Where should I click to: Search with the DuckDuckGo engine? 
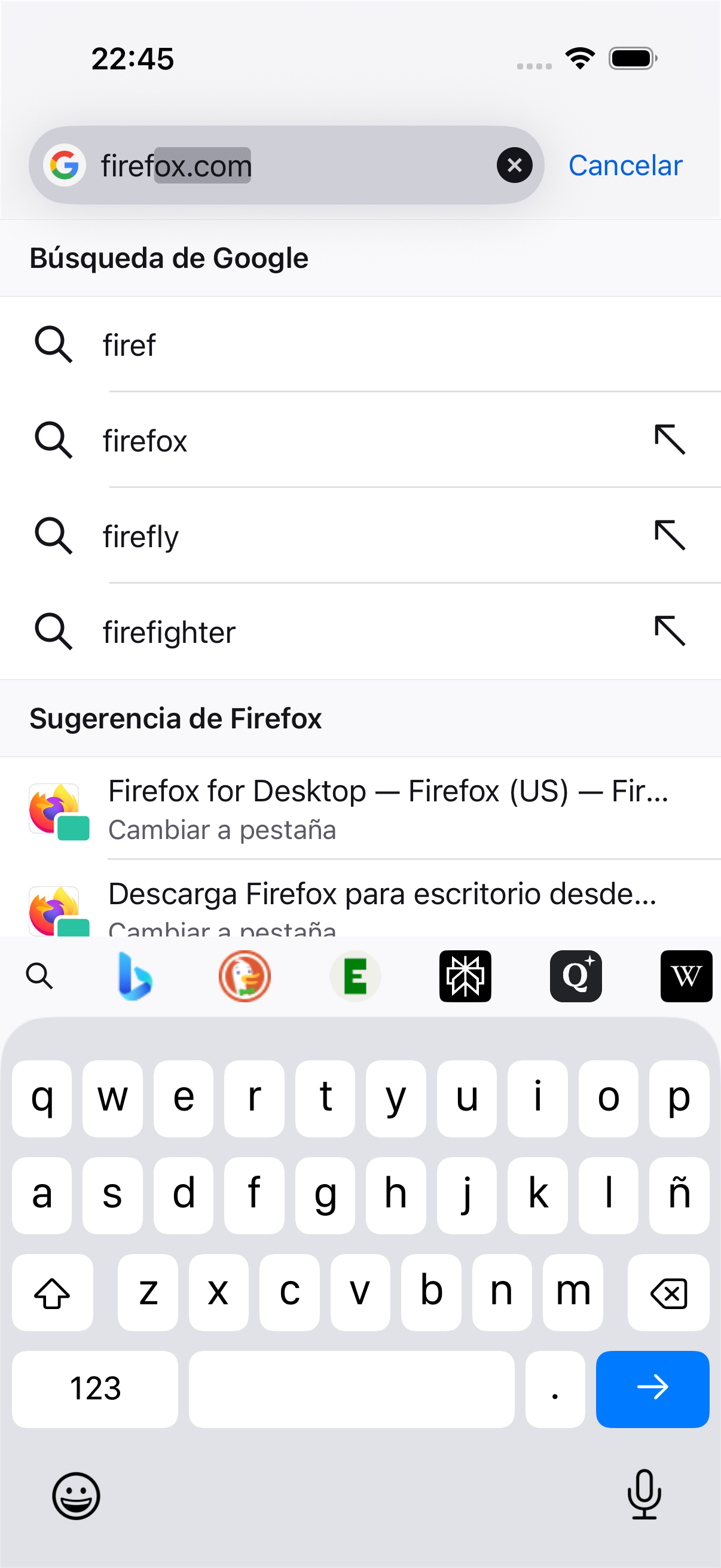click(245, 976)
